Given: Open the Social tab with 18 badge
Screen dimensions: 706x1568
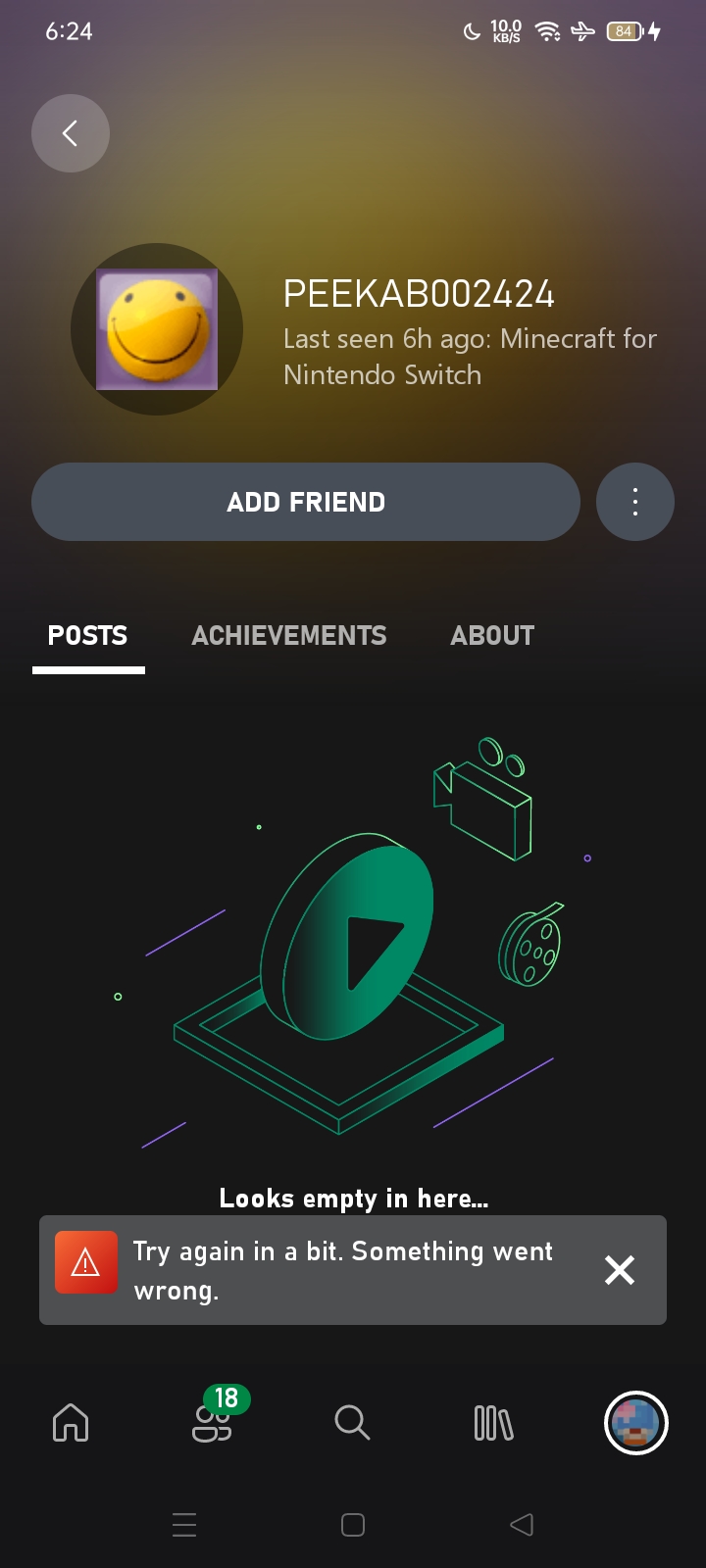Looking at the screenshot, I should click(x=212, y=1422).
